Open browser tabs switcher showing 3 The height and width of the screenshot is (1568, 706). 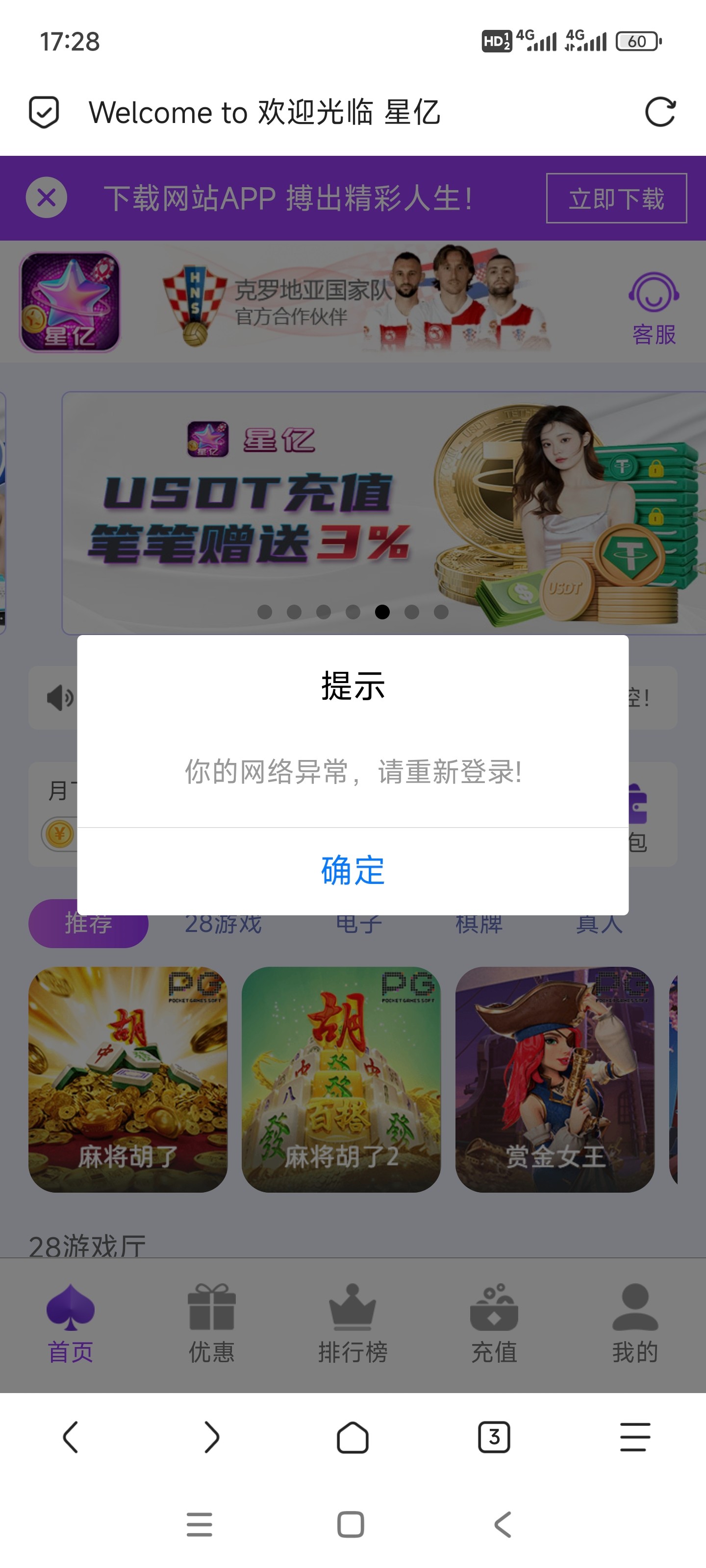pos(494,1437)
